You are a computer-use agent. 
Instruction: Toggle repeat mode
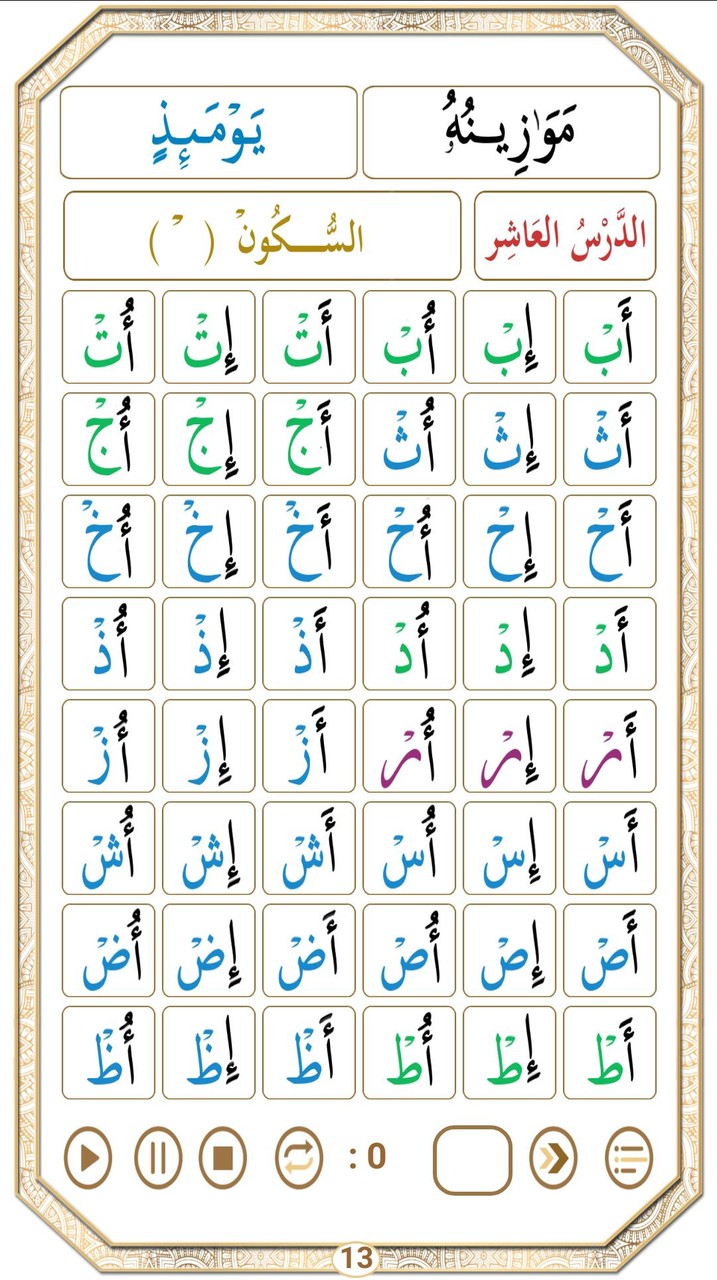pyautogui.click(x=299, y=1159)
